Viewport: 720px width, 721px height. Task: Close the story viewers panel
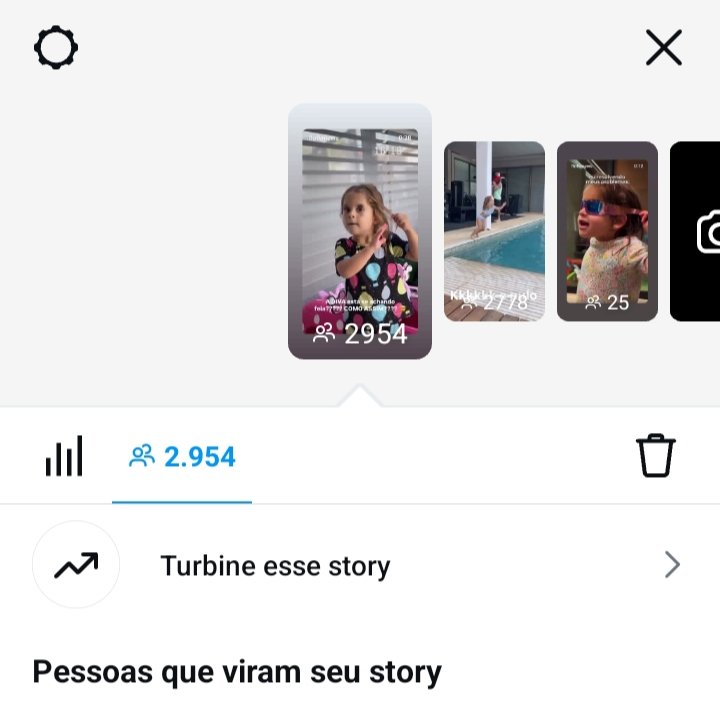tap(664, 48)
